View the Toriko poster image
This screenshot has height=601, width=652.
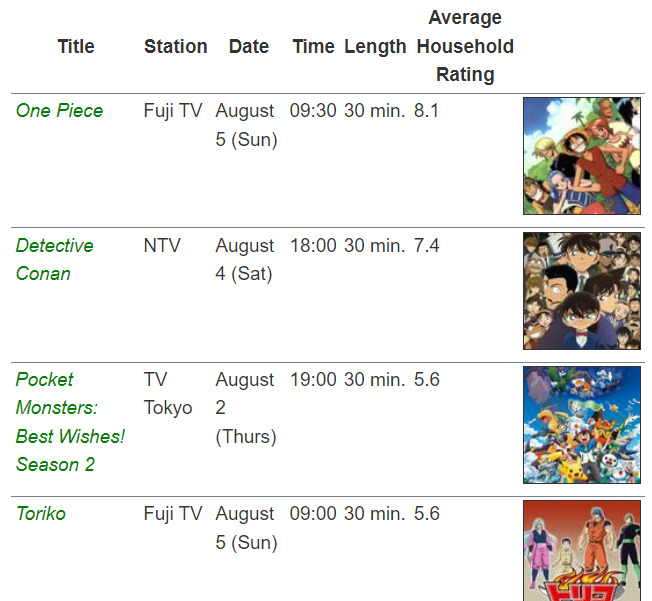tap(581, 550)
